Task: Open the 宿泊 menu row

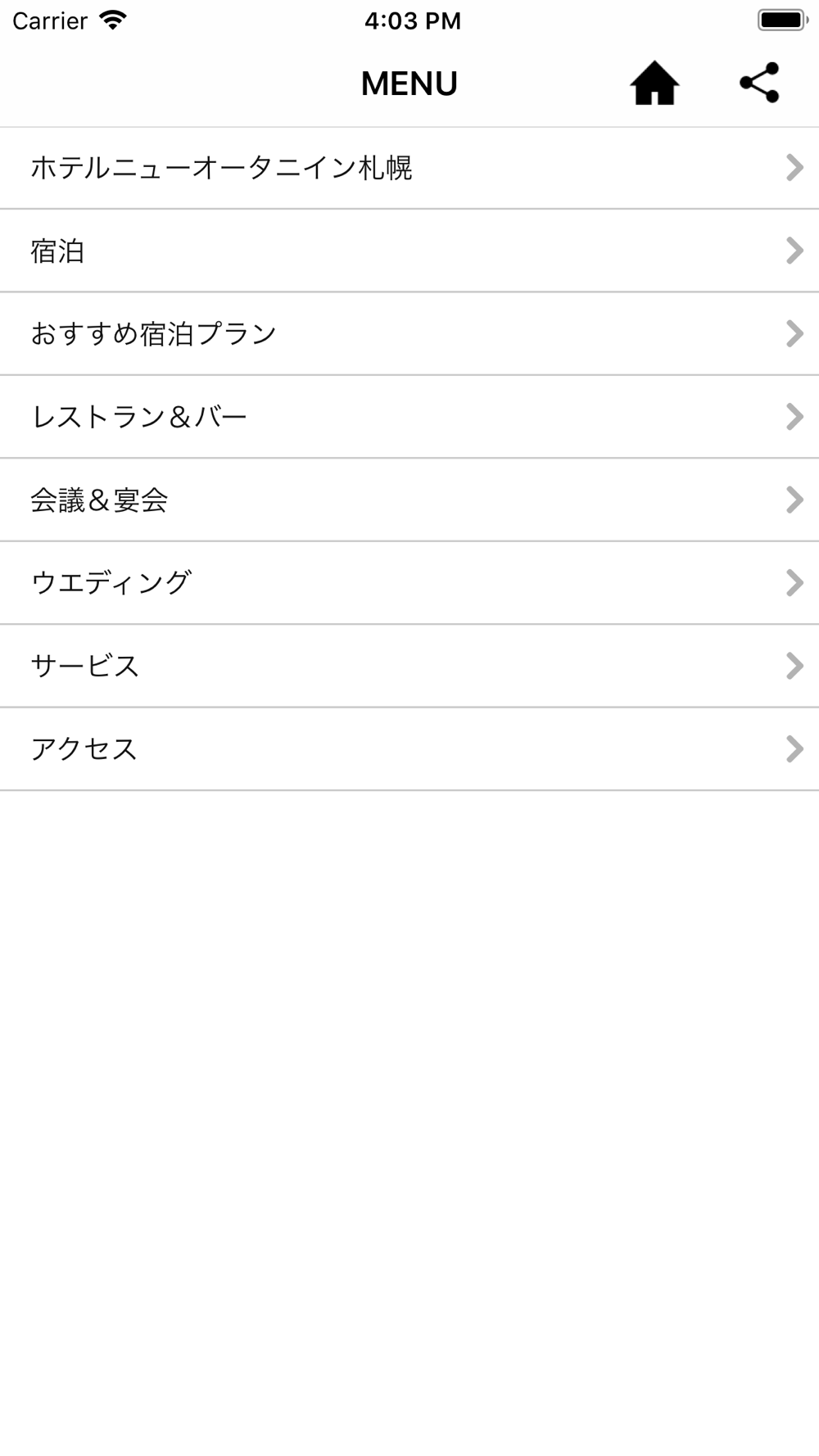Action: pos(409,251)
